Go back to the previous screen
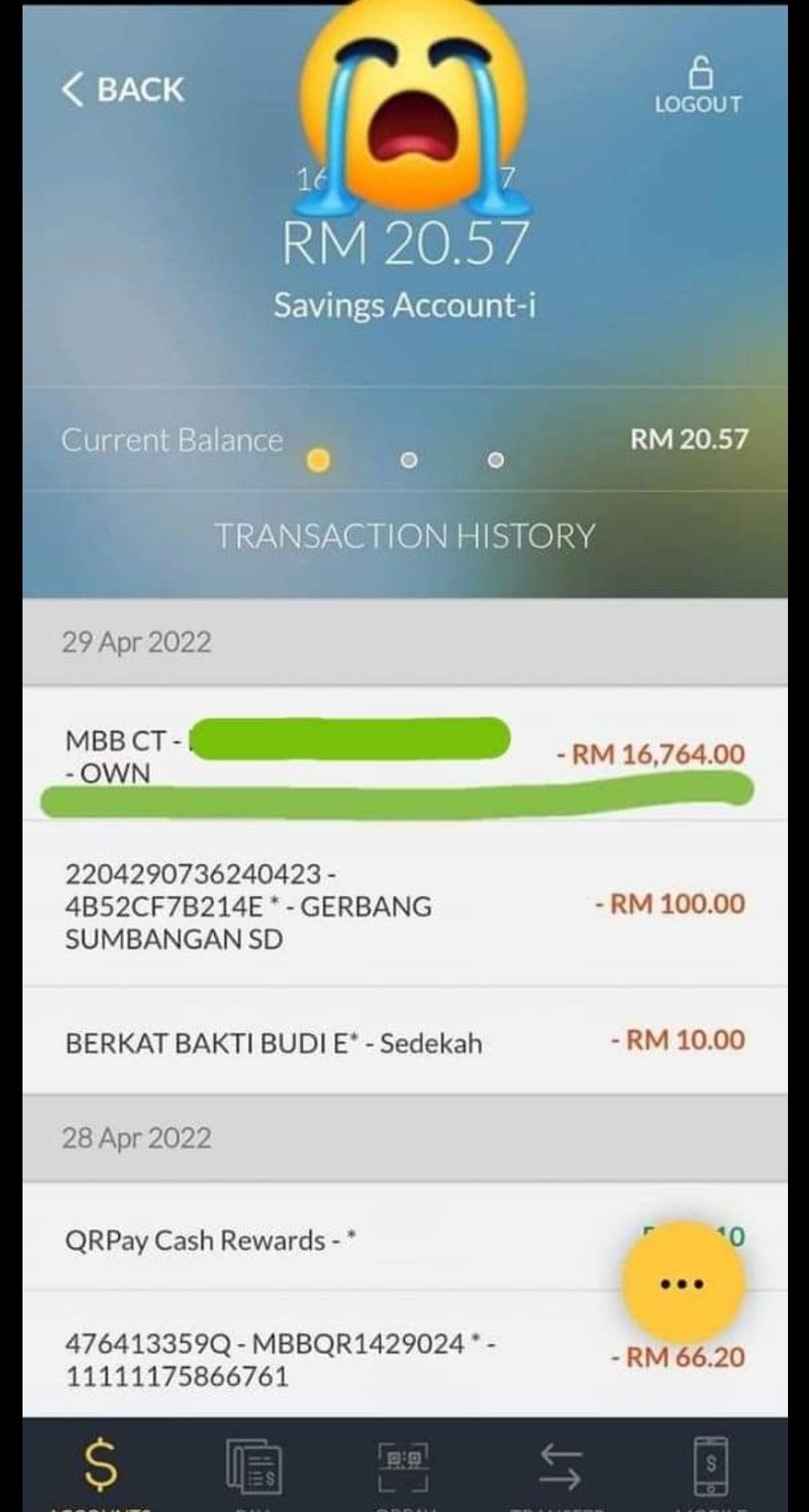This screenshot has height=1512, width=809. tap(122, 89)
